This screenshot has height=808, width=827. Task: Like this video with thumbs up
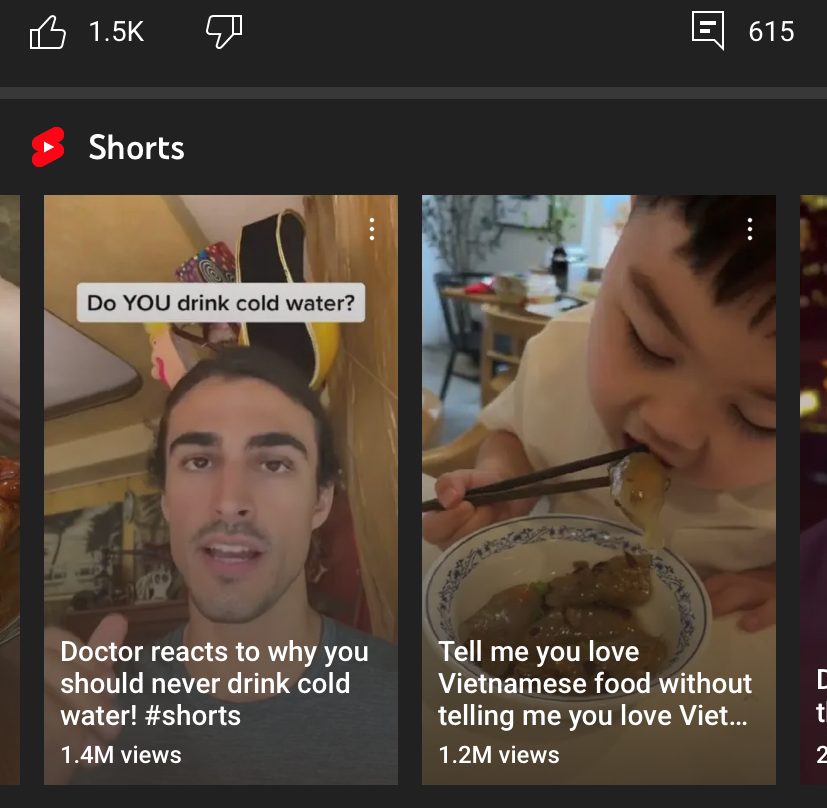tap(47, 33)
